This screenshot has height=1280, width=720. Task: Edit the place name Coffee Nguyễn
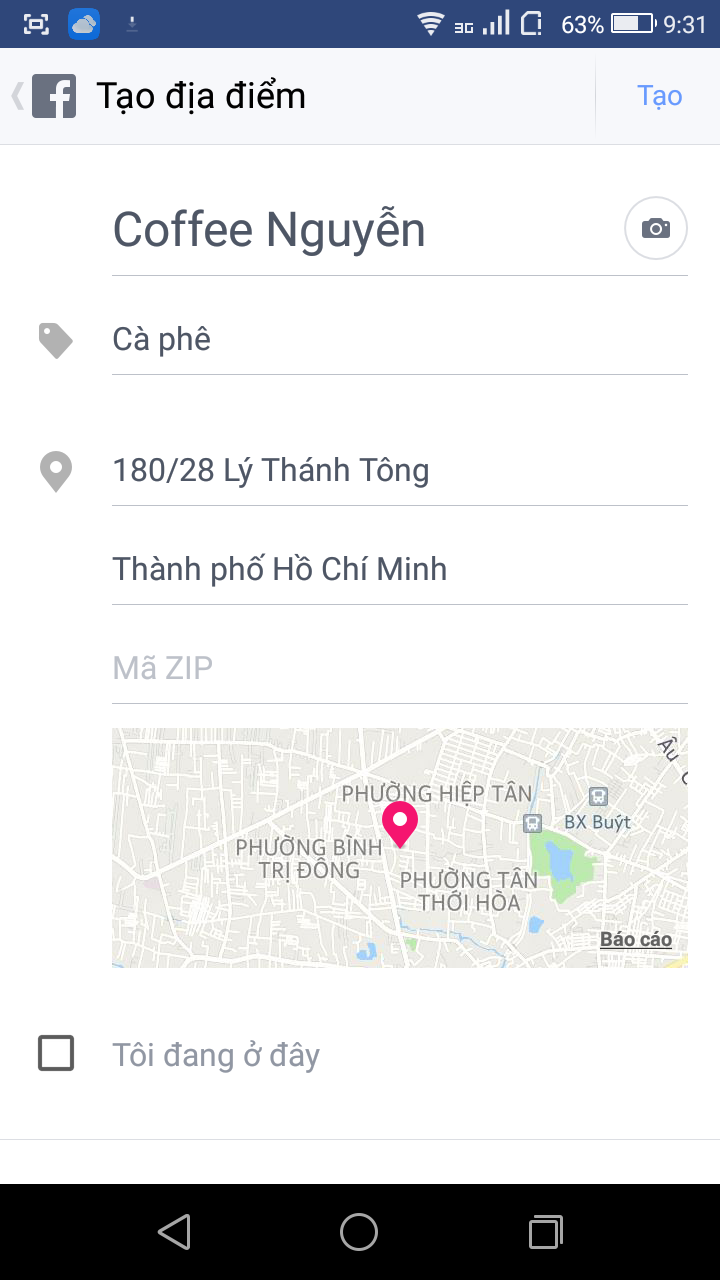(366, 230)
